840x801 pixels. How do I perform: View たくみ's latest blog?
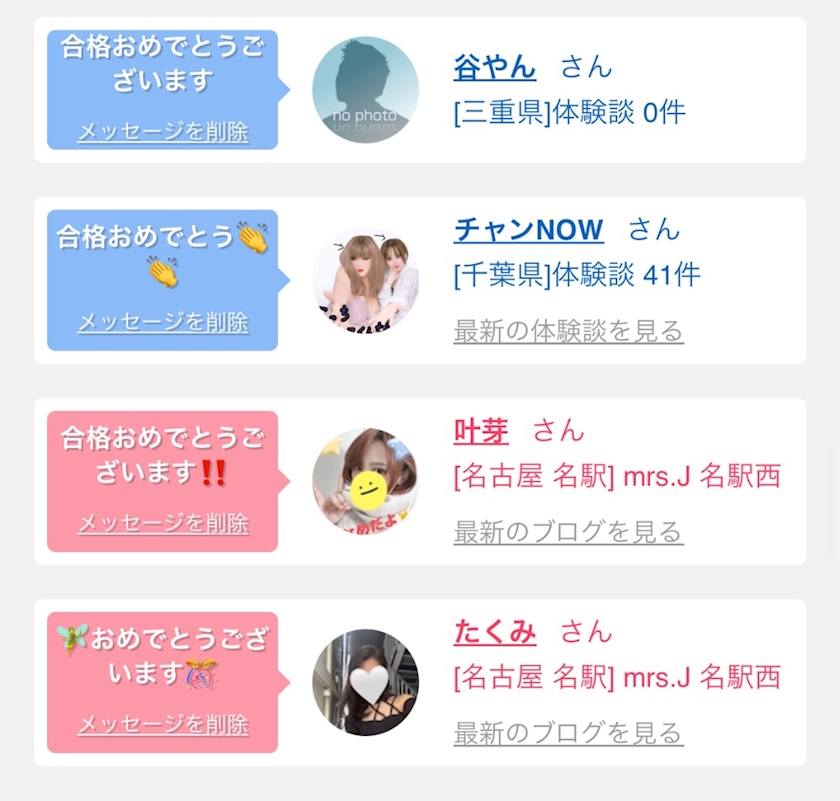(x=568, y=732)
